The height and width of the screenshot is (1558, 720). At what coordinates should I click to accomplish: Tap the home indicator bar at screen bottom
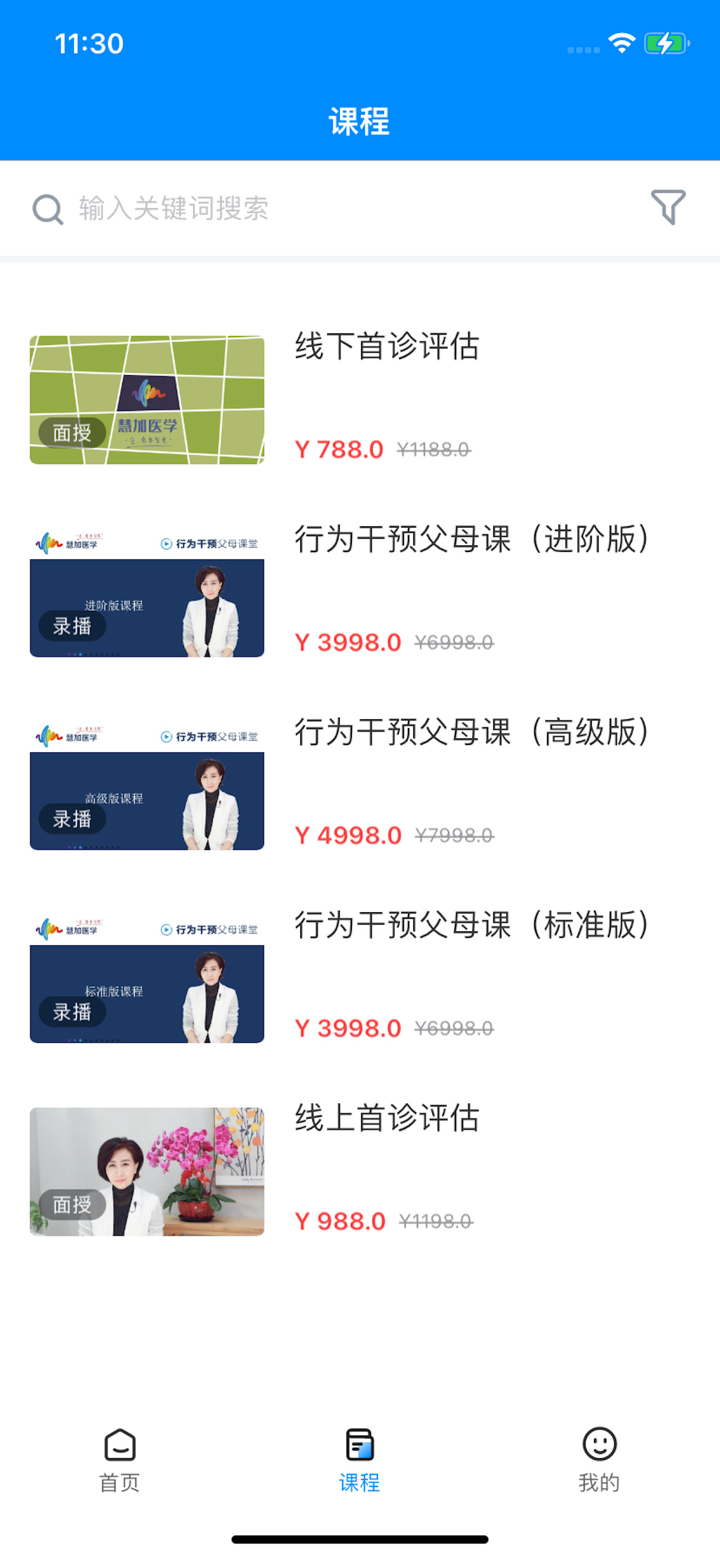[x=359, y=1539]
